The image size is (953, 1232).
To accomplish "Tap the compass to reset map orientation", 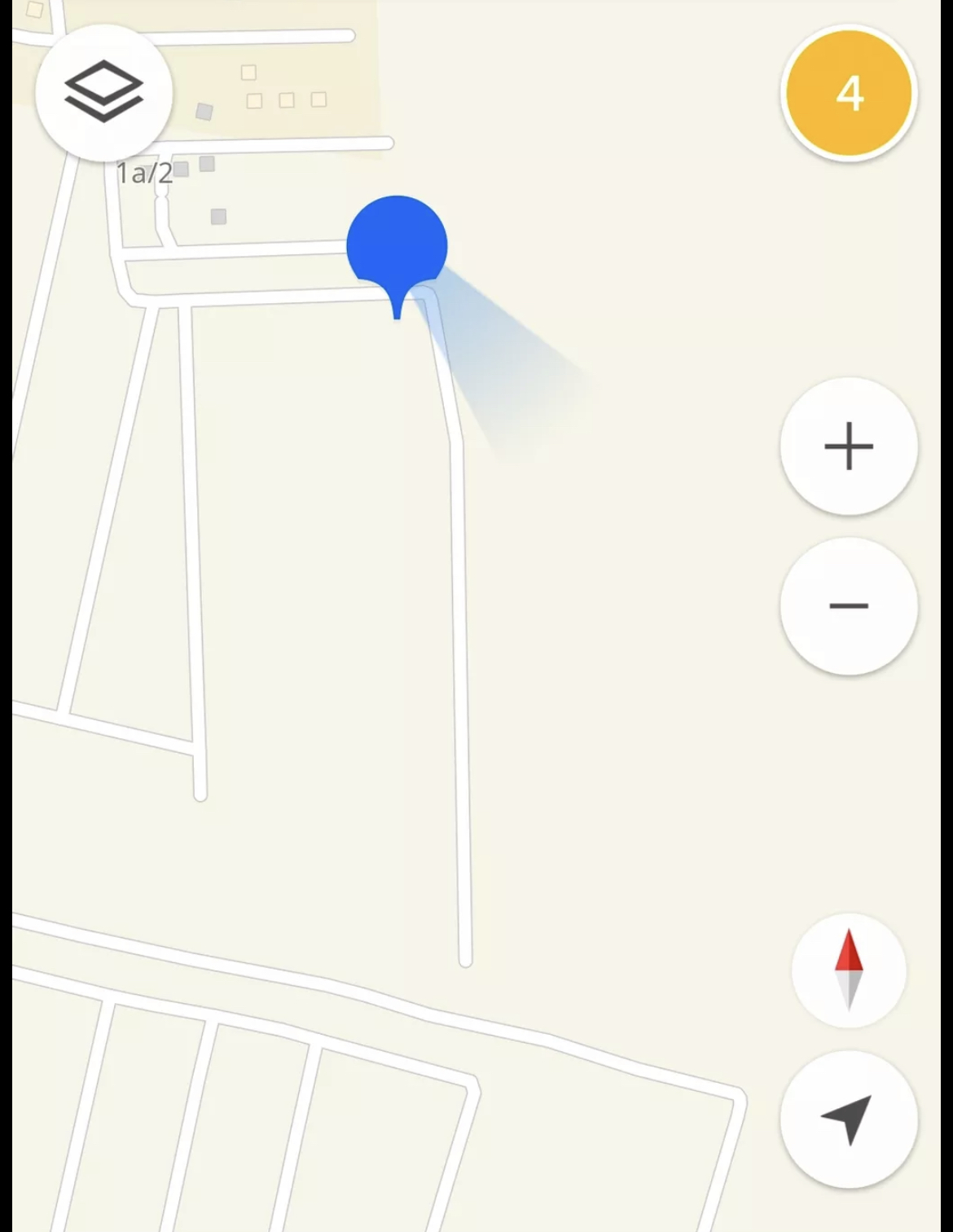I will point(849,970).
